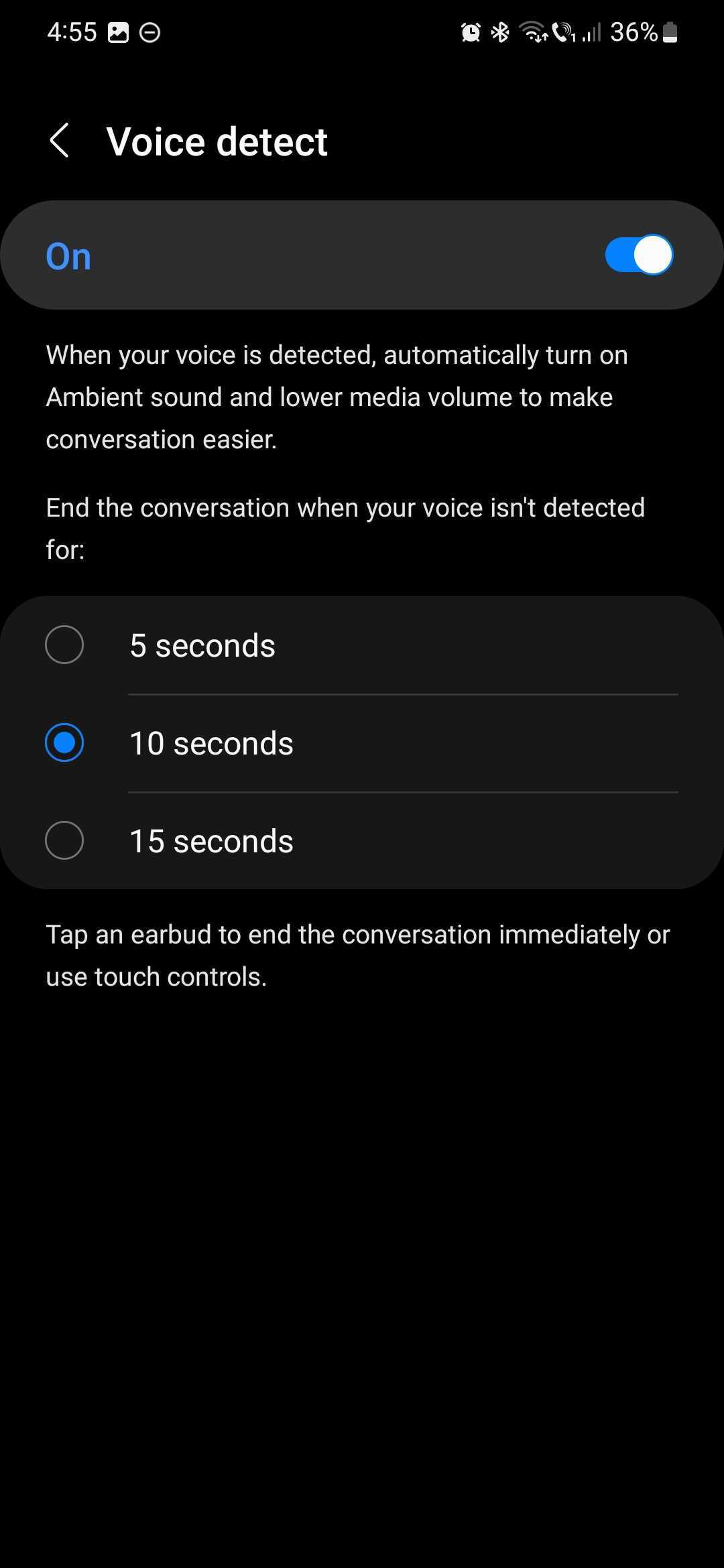Choose 10 seconds timeout
This screenshot has width=724, height=1568.
coord(64,743)
